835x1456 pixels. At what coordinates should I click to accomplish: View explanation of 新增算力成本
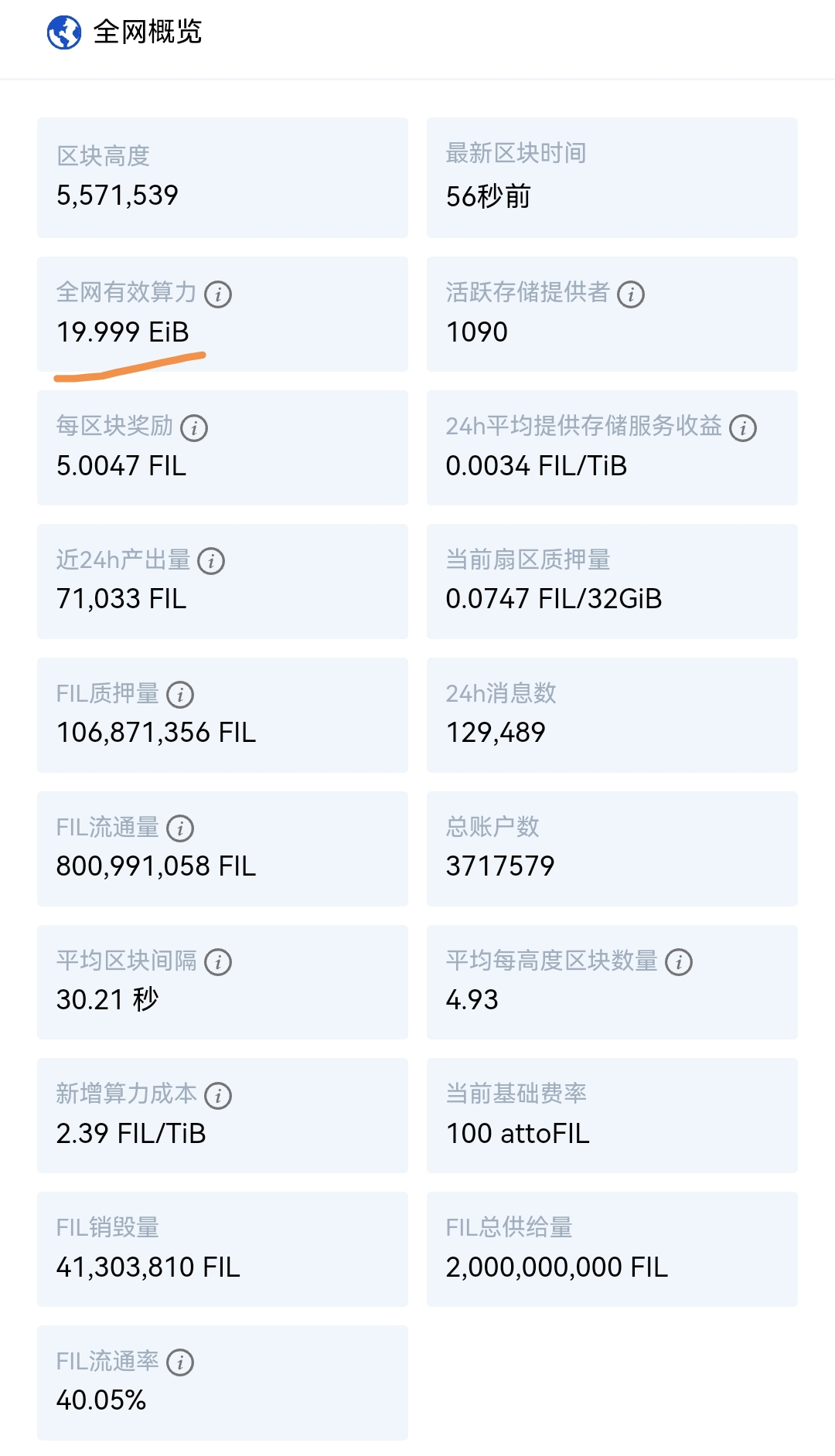(x=218, y=1096)
